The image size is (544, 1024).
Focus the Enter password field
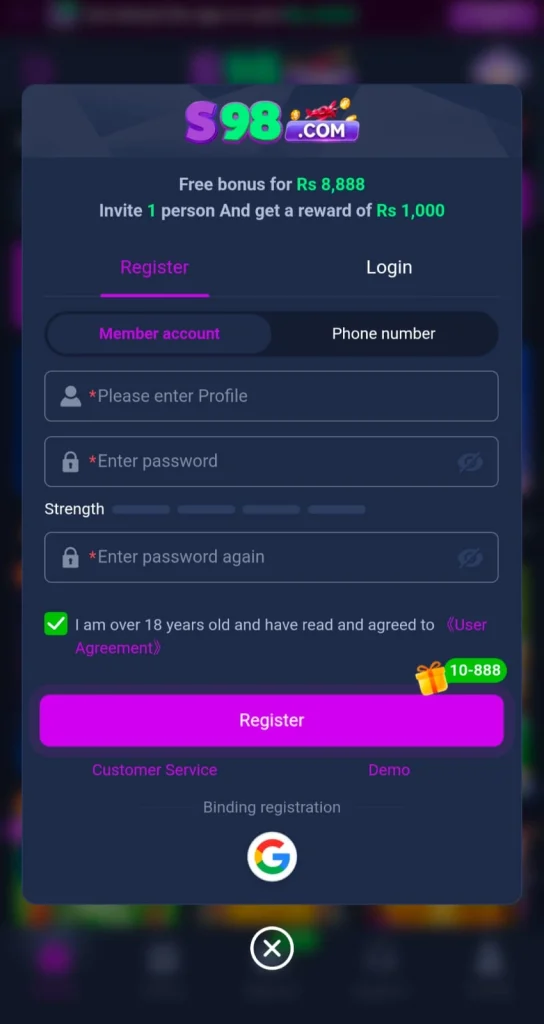271,461
